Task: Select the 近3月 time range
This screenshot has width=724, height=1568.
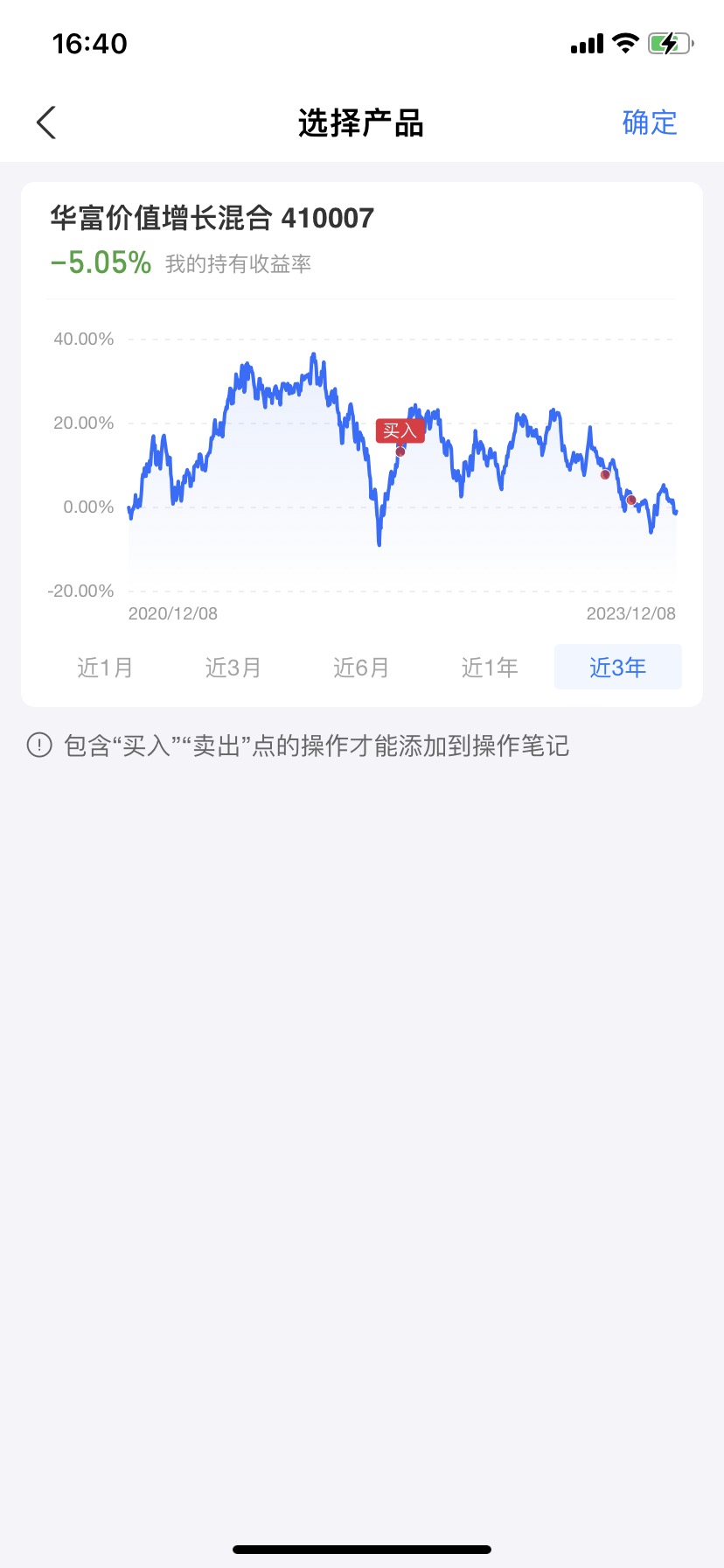Action: (233, 668)
